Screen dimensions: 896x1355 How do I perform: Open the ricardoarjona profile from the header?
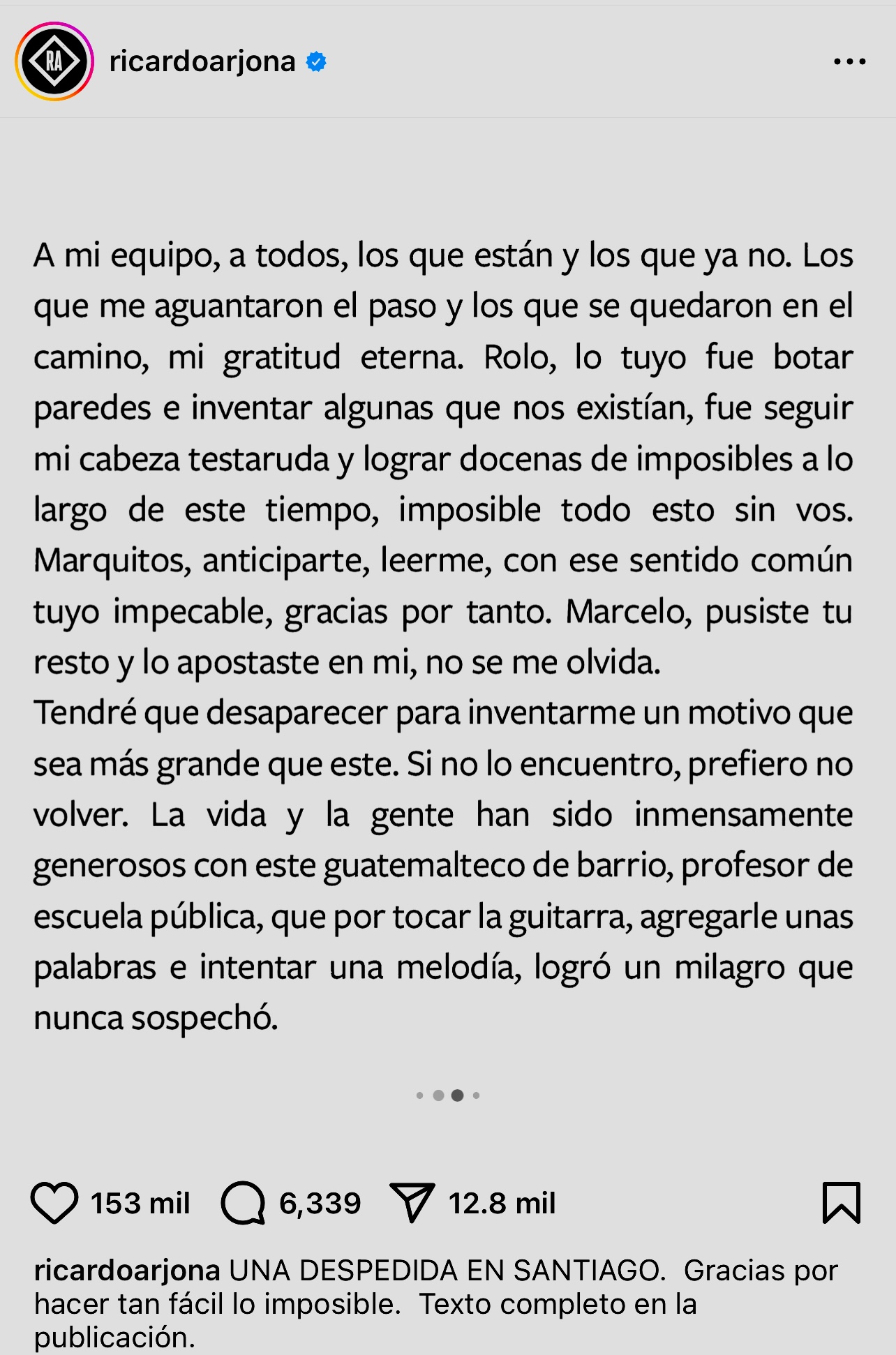tap(202, 61)
